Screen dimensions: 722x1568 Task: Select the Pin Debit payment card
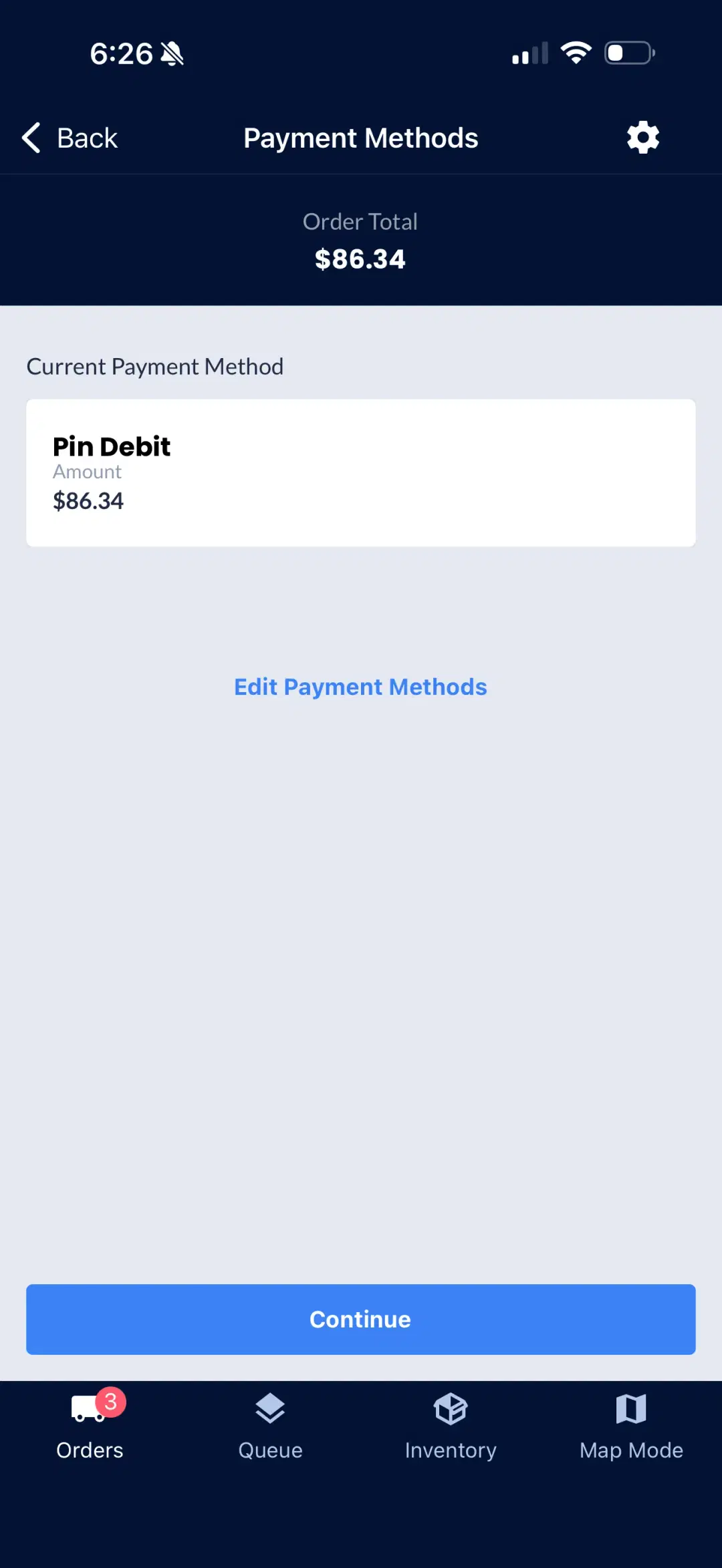coord(360,472)
